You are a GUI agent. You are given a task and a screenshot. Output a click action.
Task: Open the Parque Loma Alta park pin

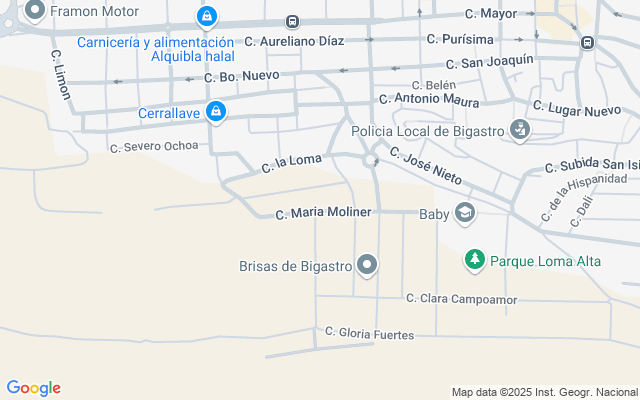pyautogui.click(x=475, y=260)
